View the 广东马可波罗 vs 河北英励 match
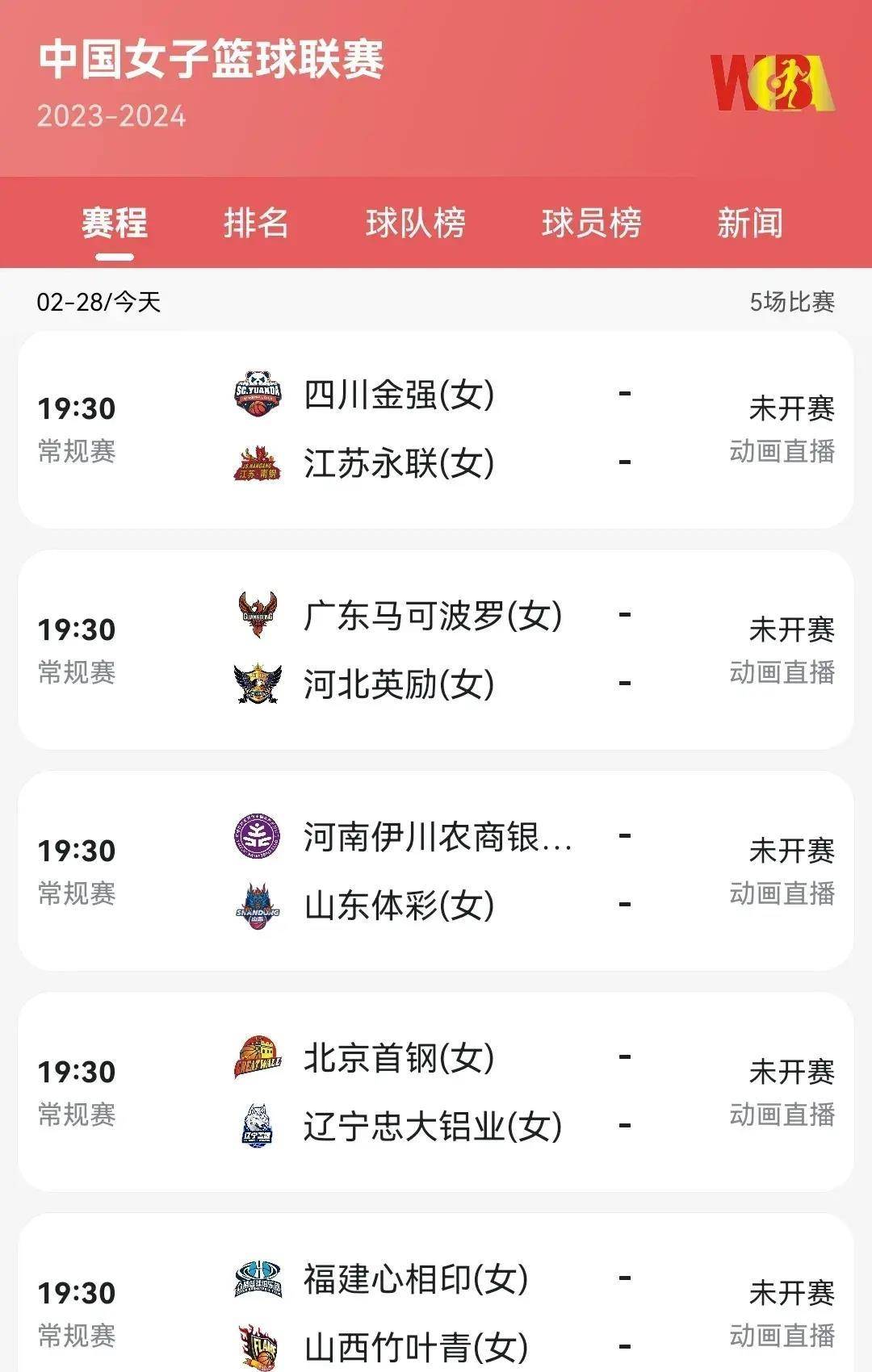This screenshot has width=872, height=1372. pyautogui.click(x=436, y=650)
